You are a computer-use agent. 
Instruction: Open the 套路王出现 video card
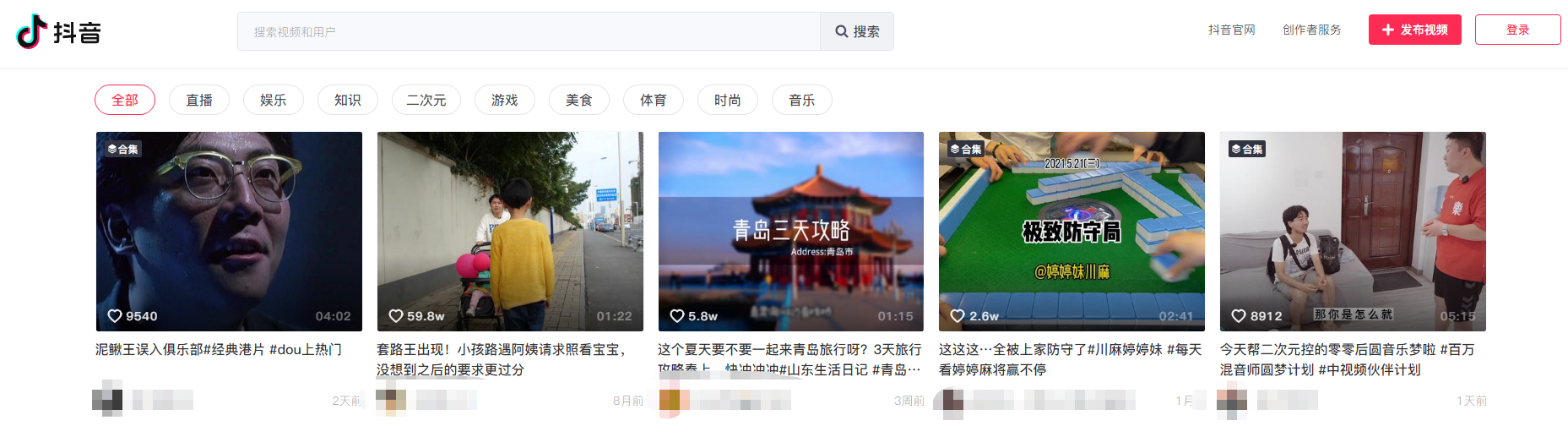click(x=510, y=231)
